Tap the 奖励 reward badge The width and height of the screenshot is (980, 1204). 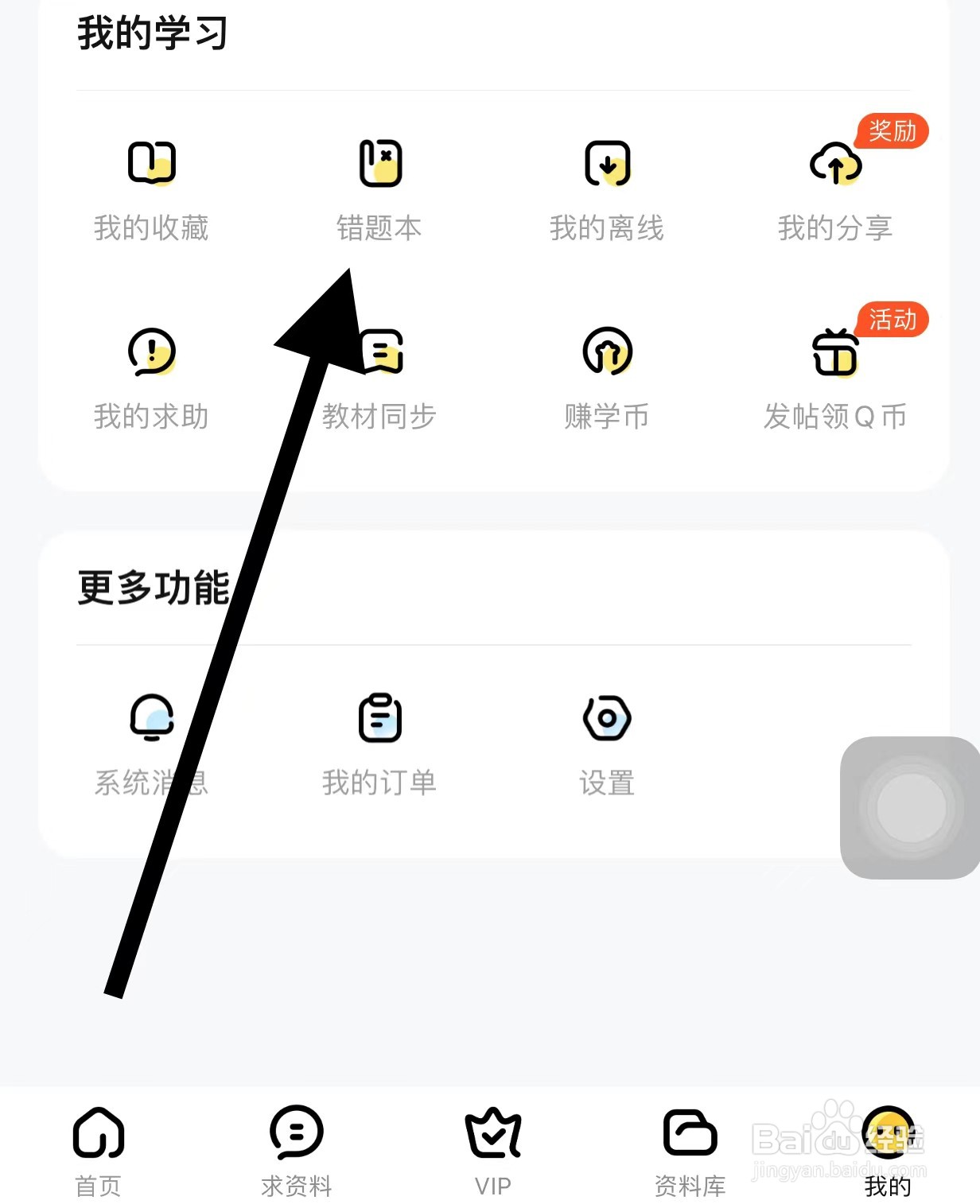click(892, 132)
